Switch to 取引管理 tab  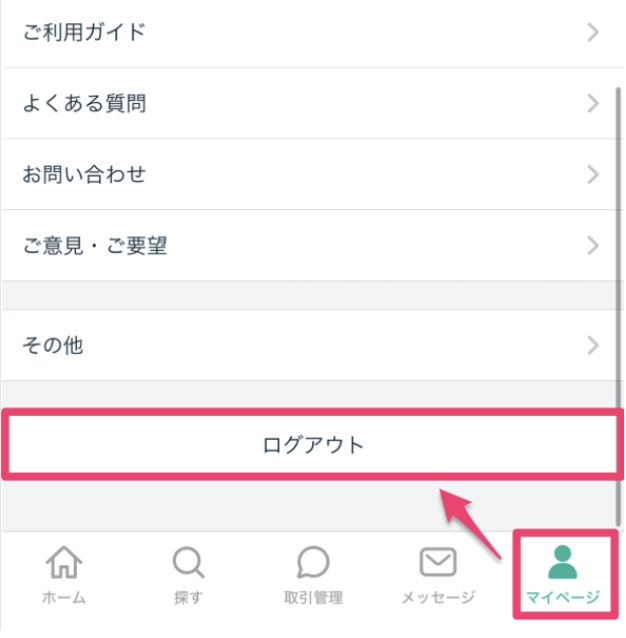pyautogui.click(x=313, y=576)
